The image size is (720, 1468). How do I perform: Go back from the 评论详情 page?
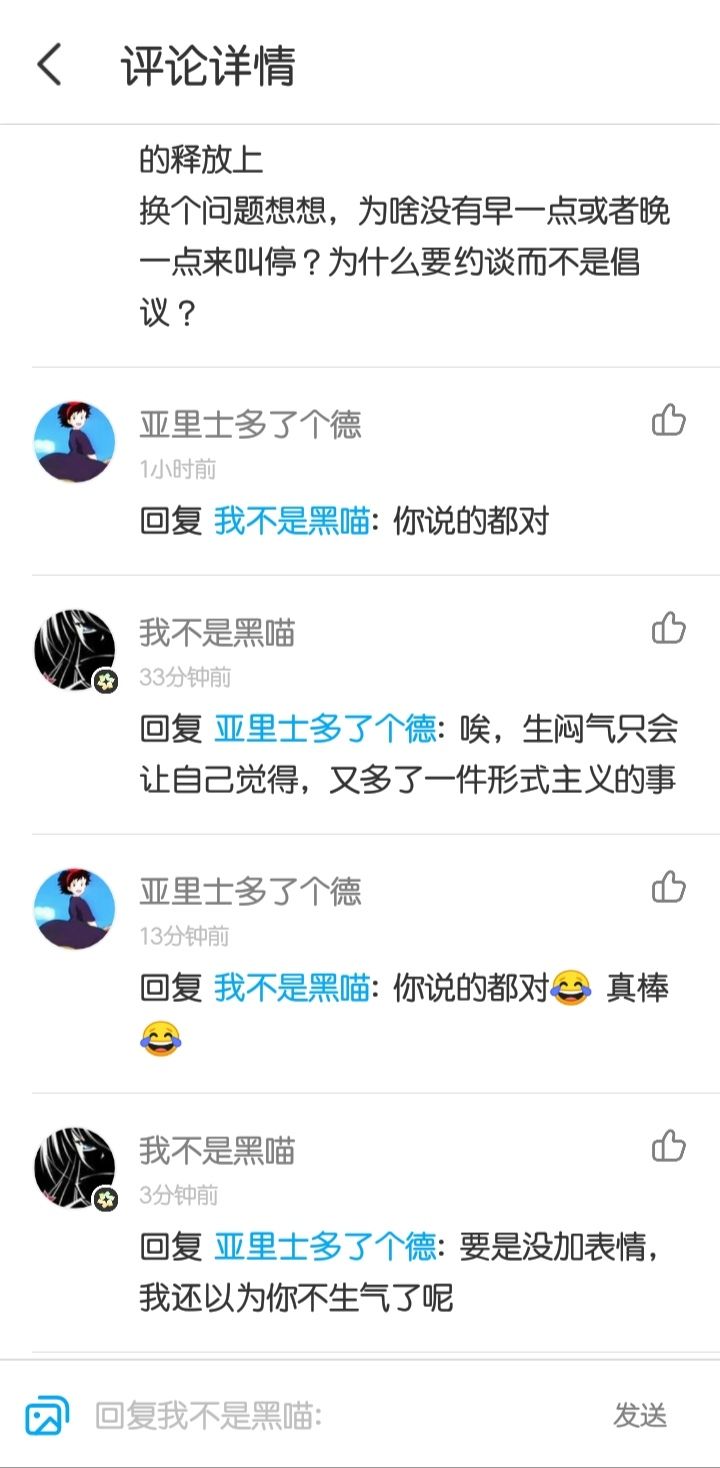point(50,66)
